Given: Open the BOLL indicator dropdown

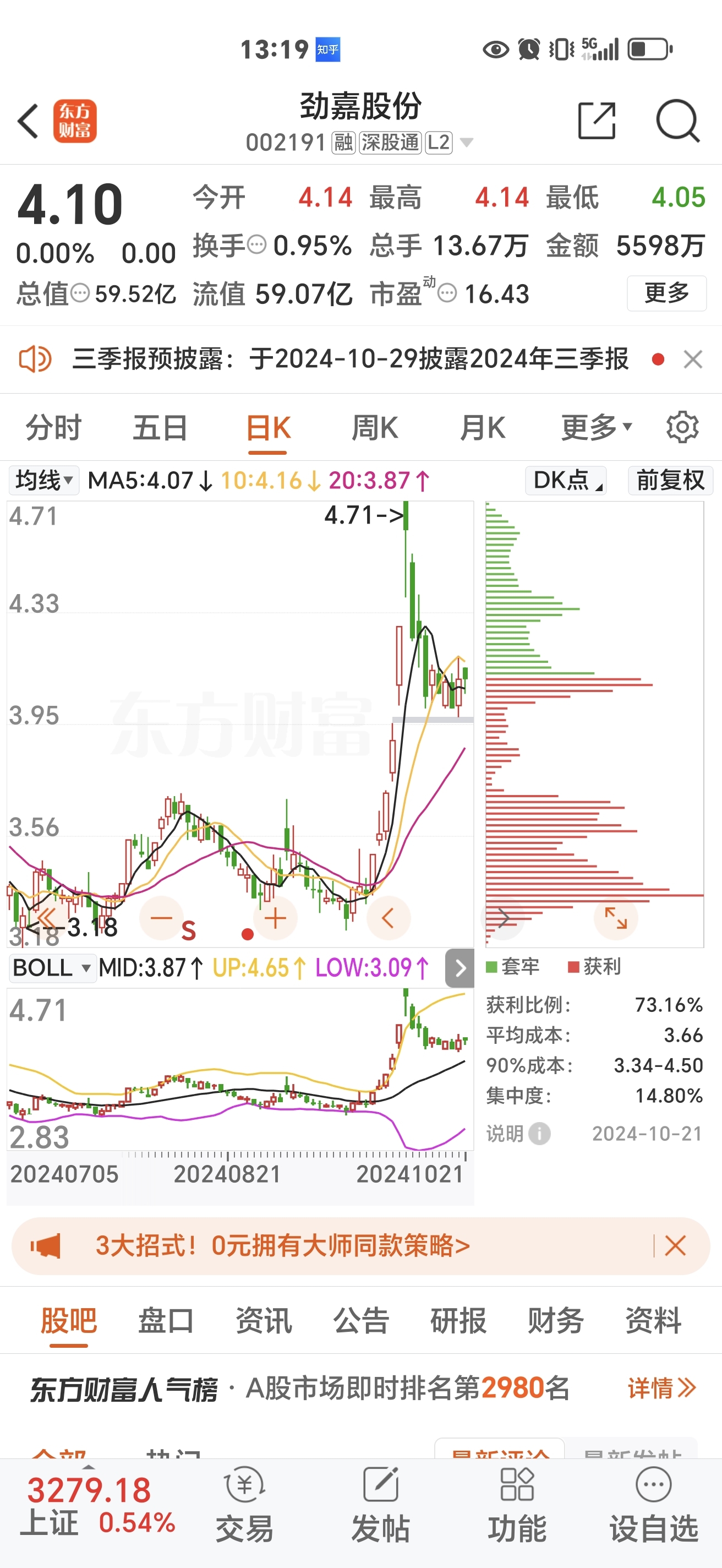Looking at the screenshot, I should (x=52, y=967).
